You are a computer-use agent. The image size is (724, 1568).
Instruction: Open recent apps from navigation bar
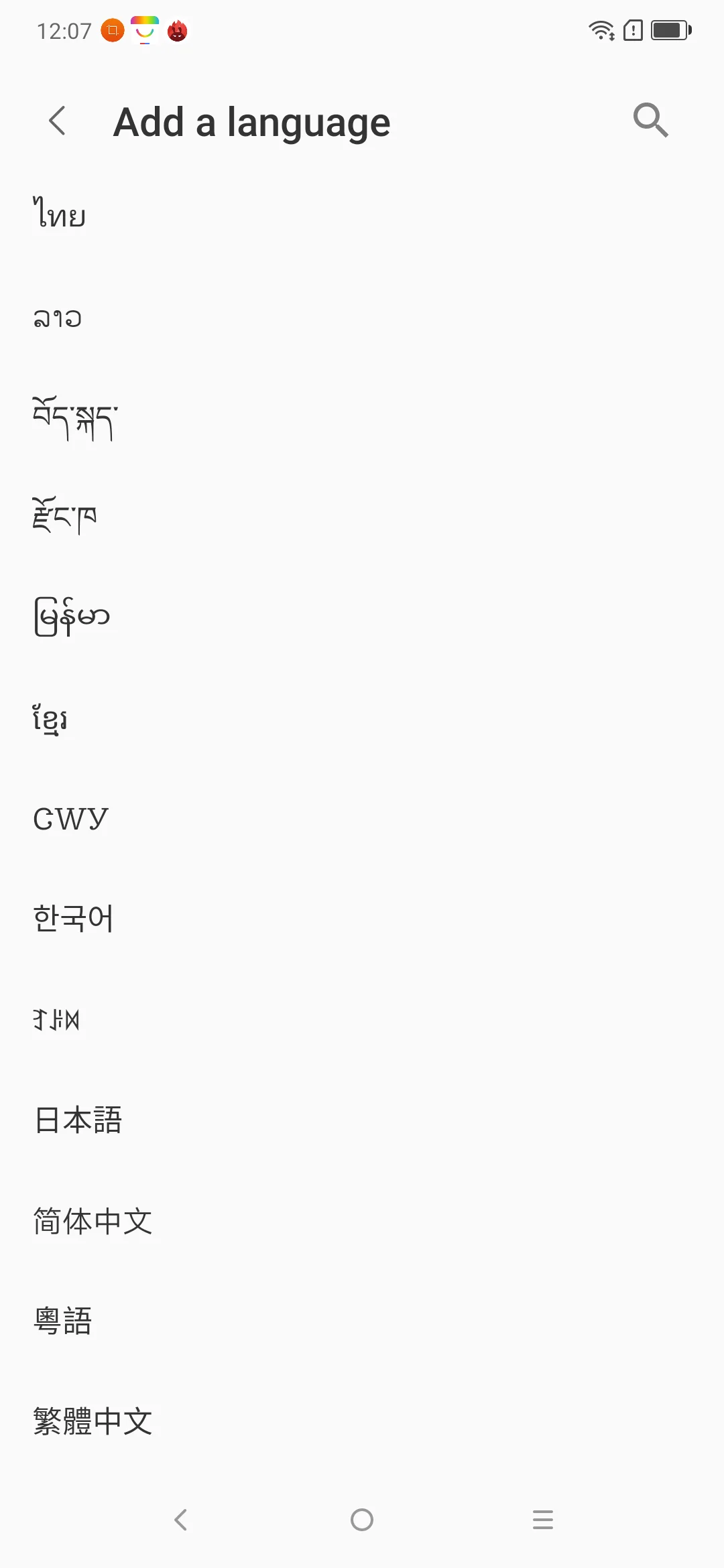543,1520
